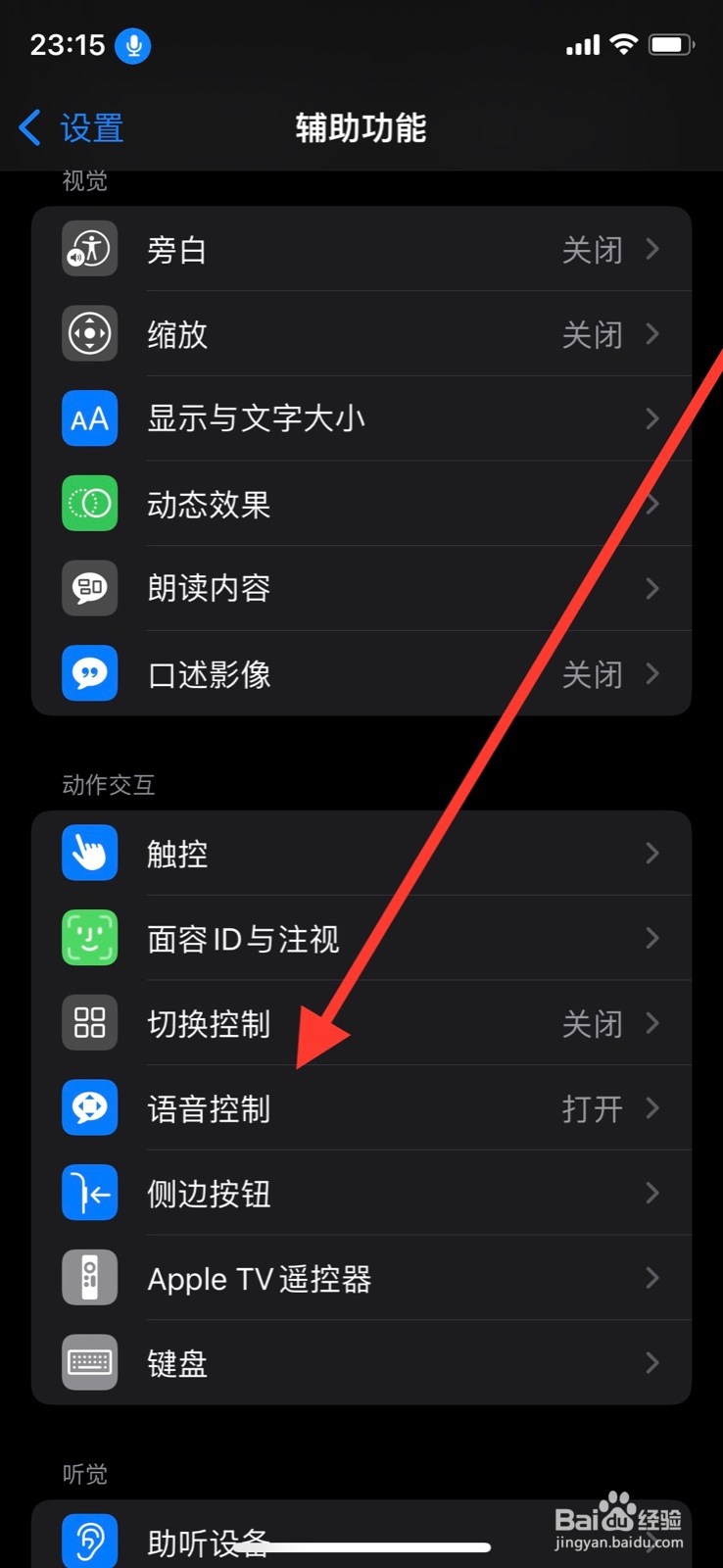Tap the Voice Control (语音控制) icon
723x1568 pixels.
click(89, 1107)
